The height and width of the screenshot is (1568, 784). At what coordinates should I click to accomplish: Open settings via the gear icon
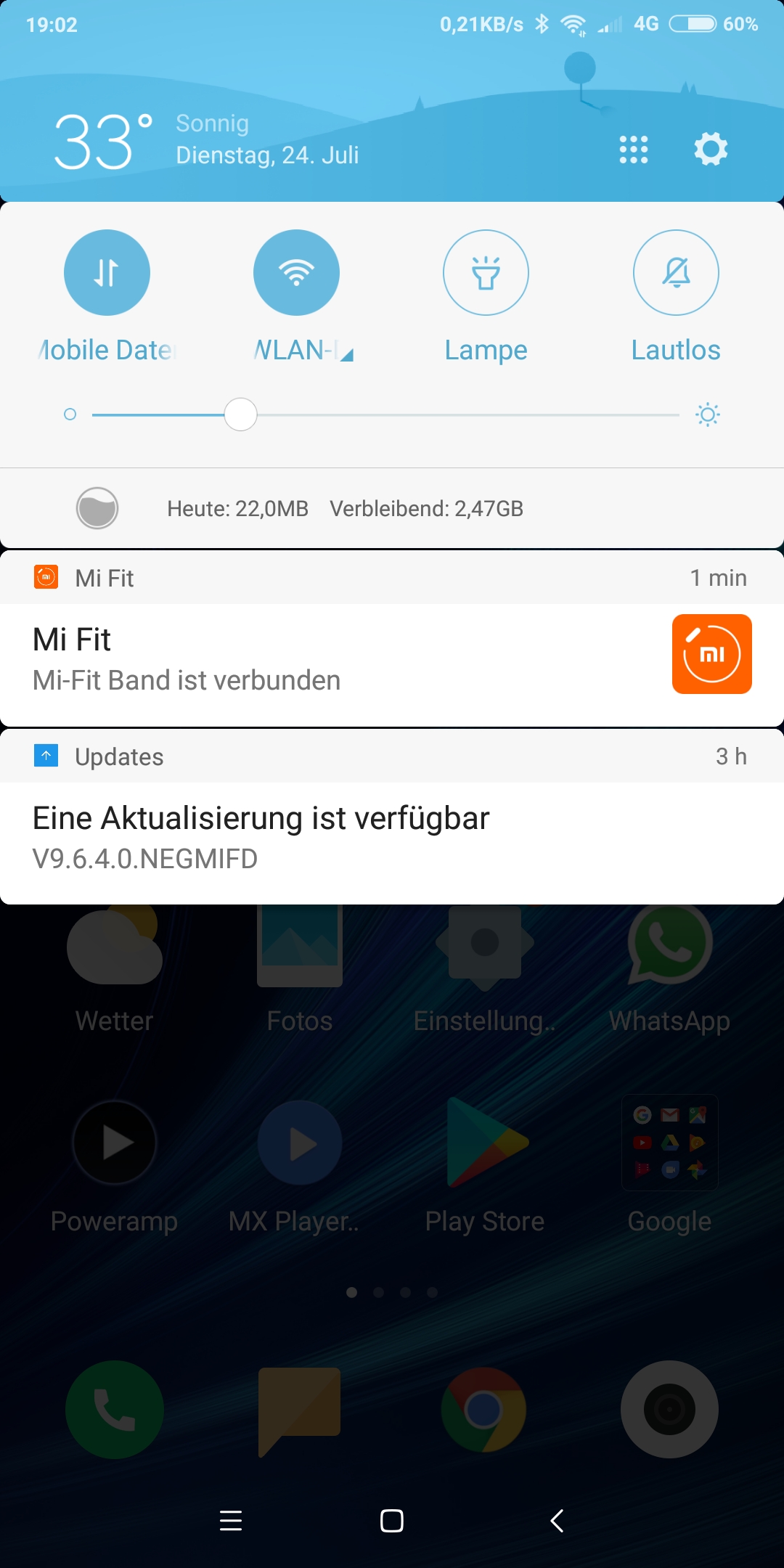711,150
